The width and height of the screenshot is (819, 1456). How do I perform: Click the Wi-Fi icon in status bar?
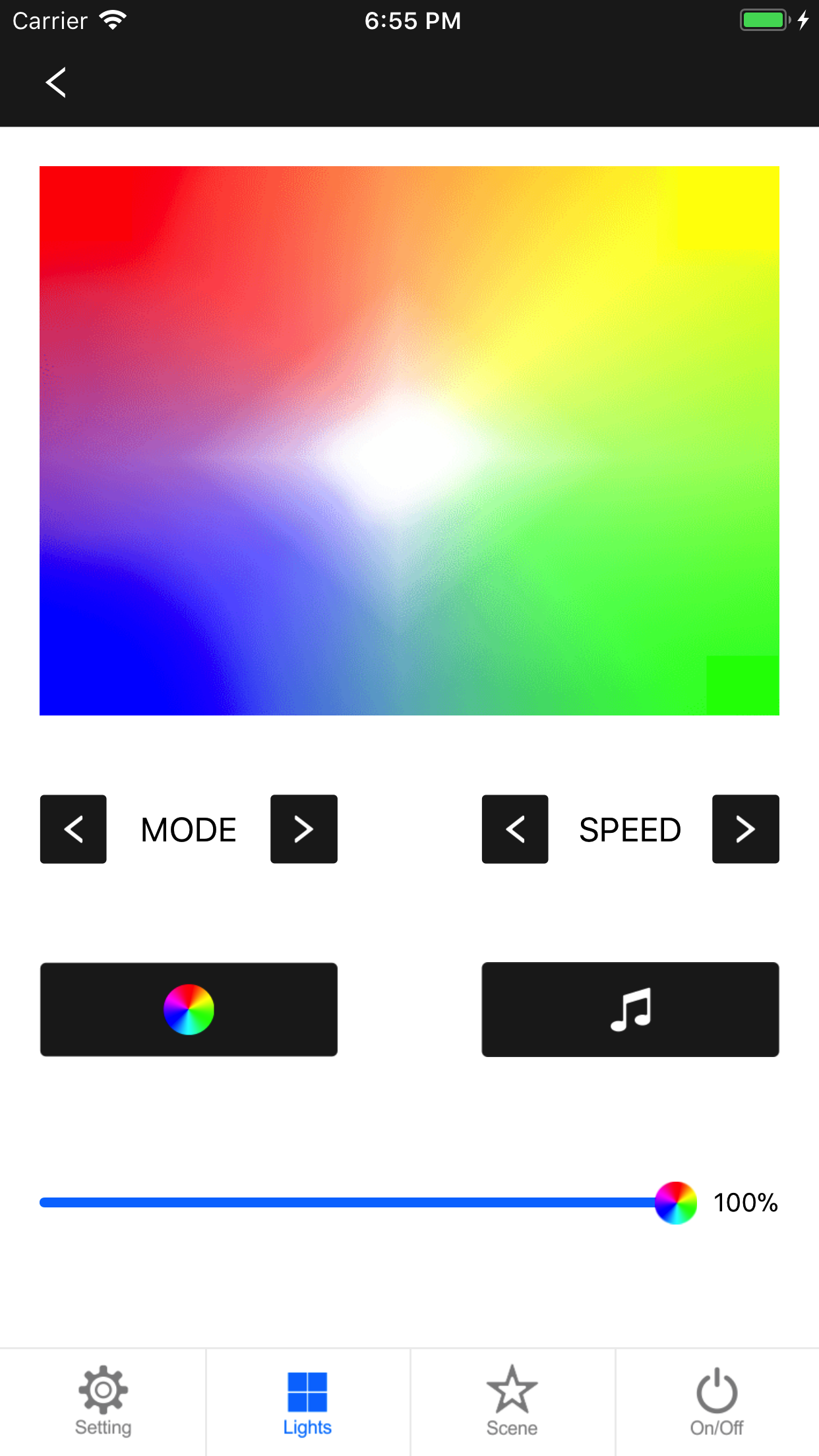(x=113, y=20)
